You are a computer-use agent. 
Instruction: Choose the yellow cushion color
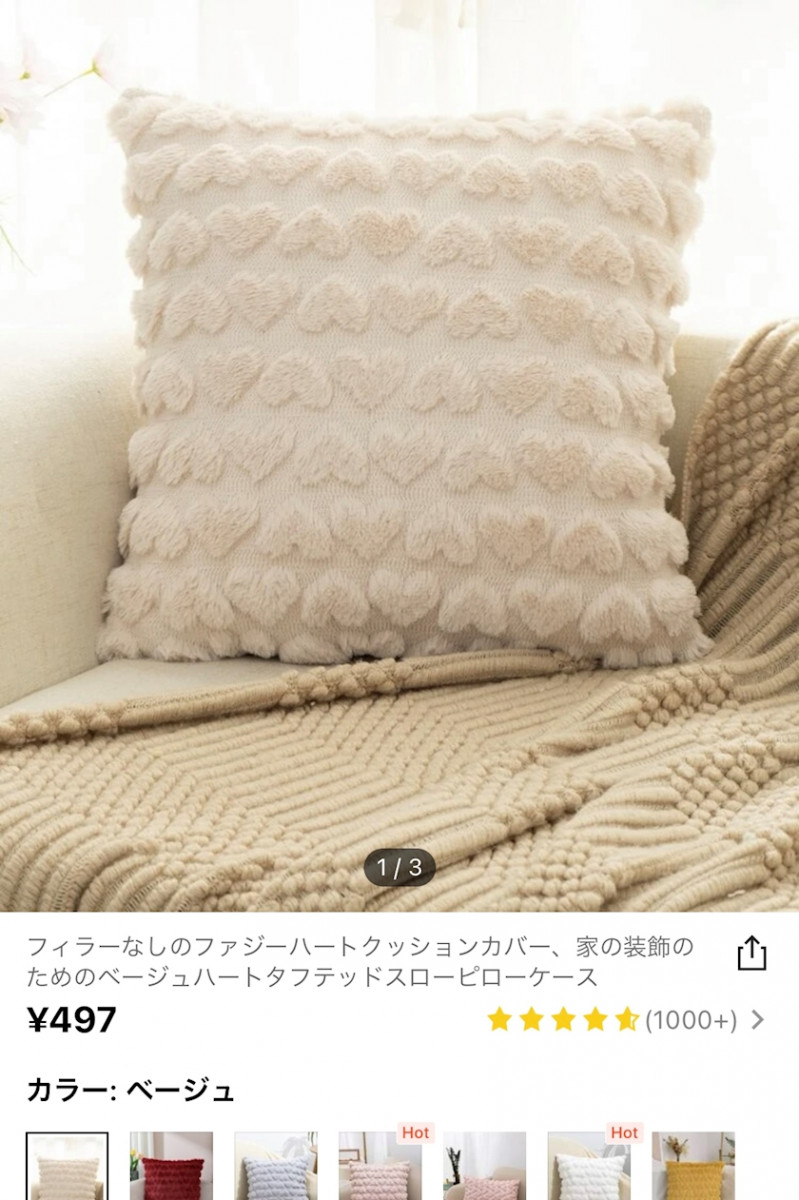pyautogui.click(x=693, y=1167)
